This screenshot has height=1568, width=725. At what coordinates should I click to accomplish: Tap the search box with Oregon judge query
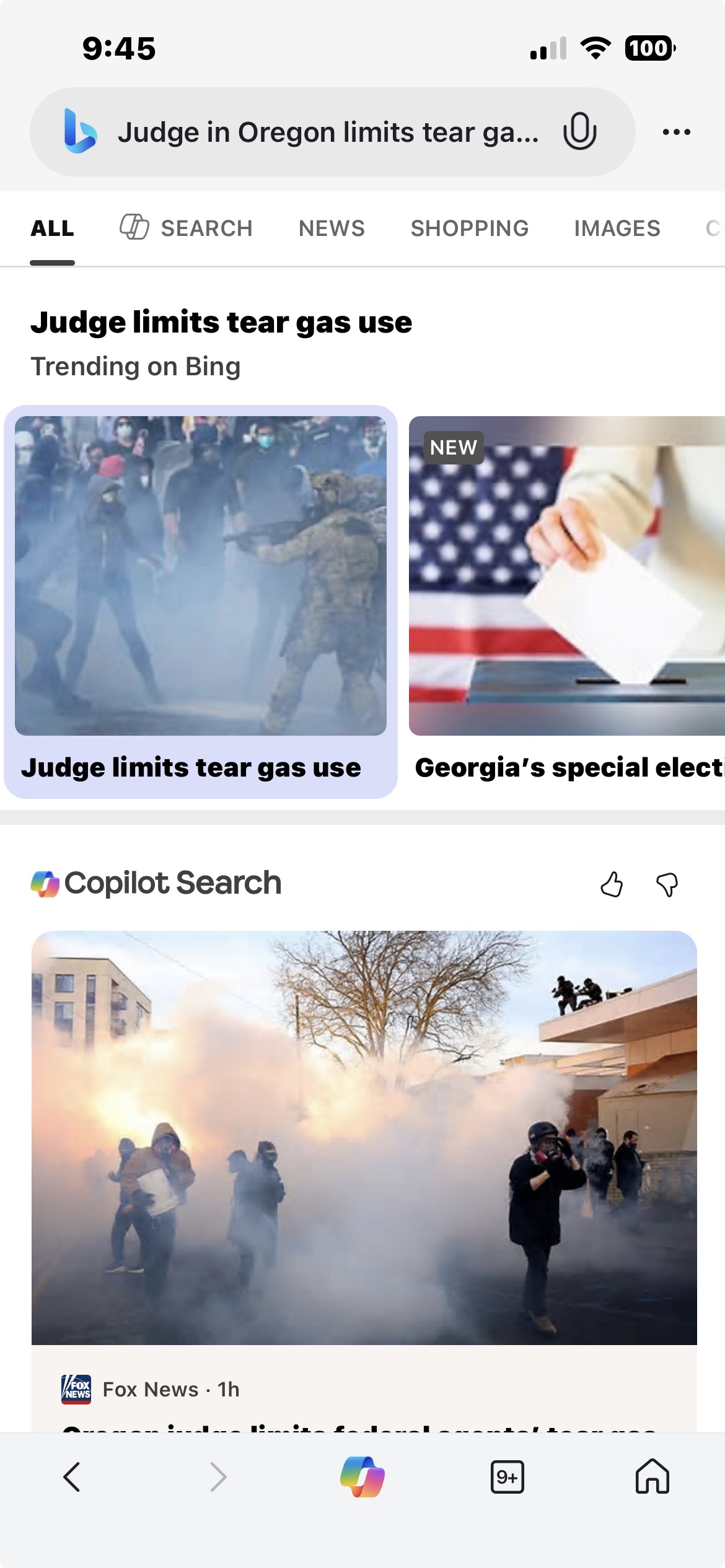pos(327,132)
